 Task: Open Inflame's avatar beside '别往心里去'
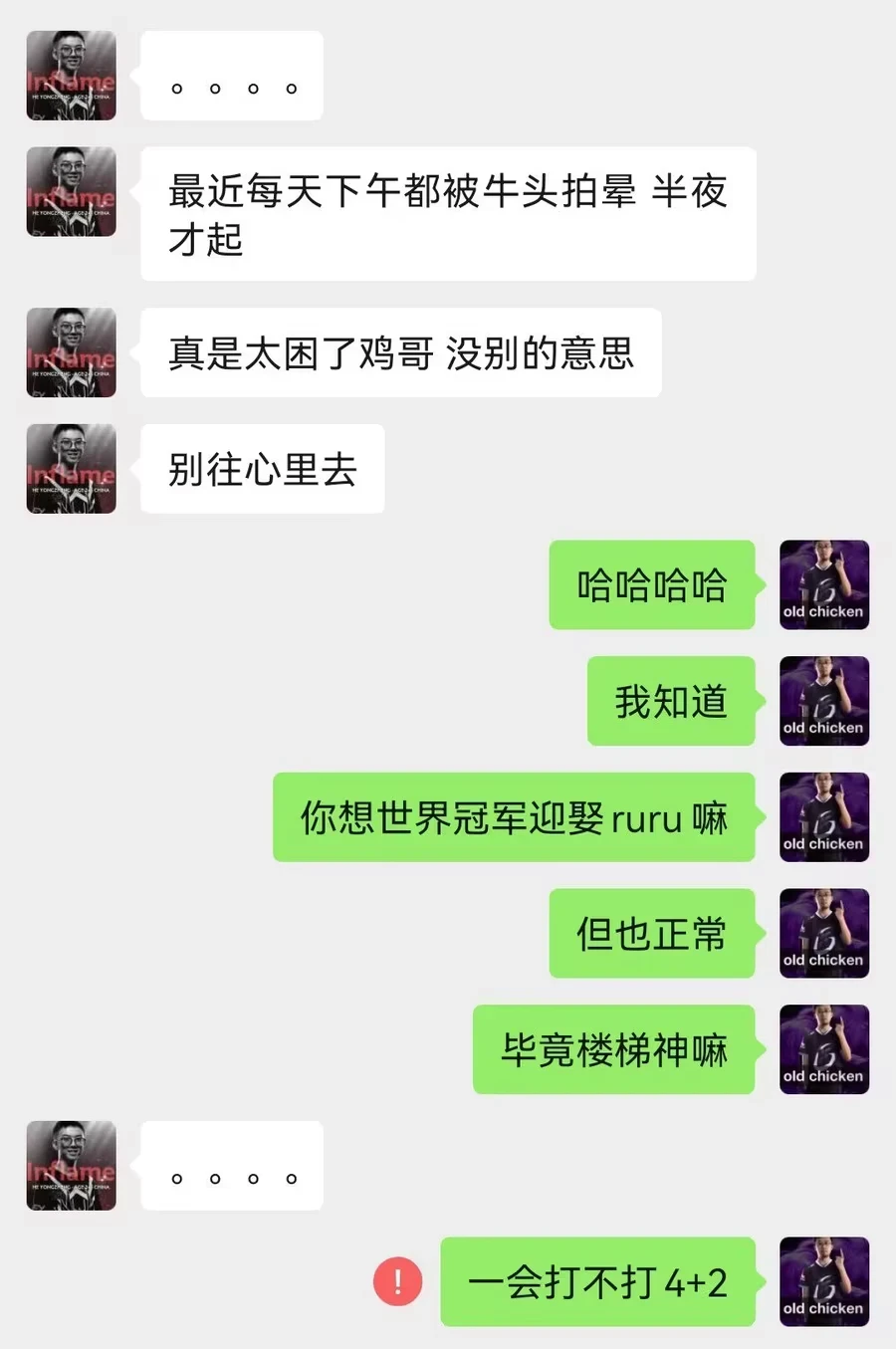[x=71, y=469]
